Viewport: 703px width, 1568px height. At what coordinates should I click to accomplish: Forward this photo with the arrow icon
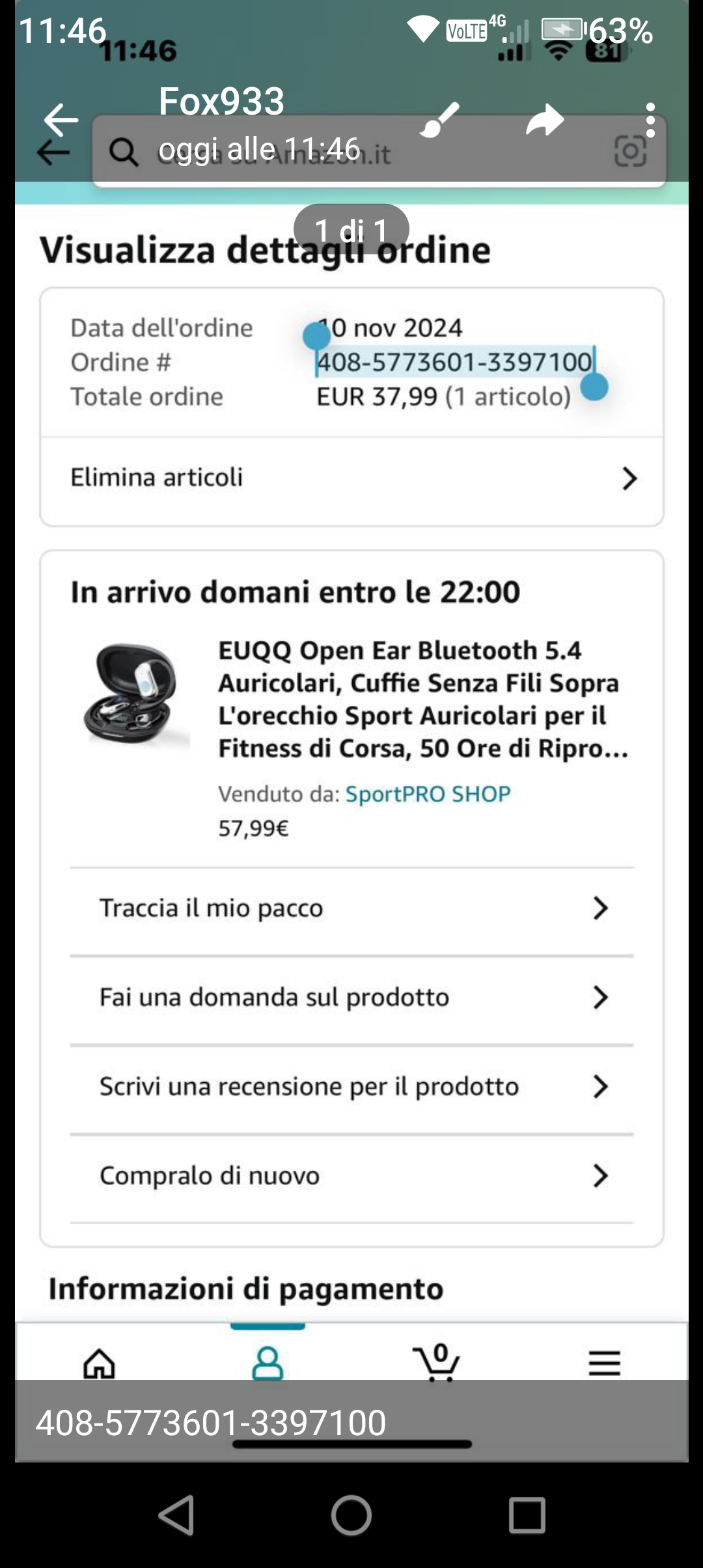544,120
